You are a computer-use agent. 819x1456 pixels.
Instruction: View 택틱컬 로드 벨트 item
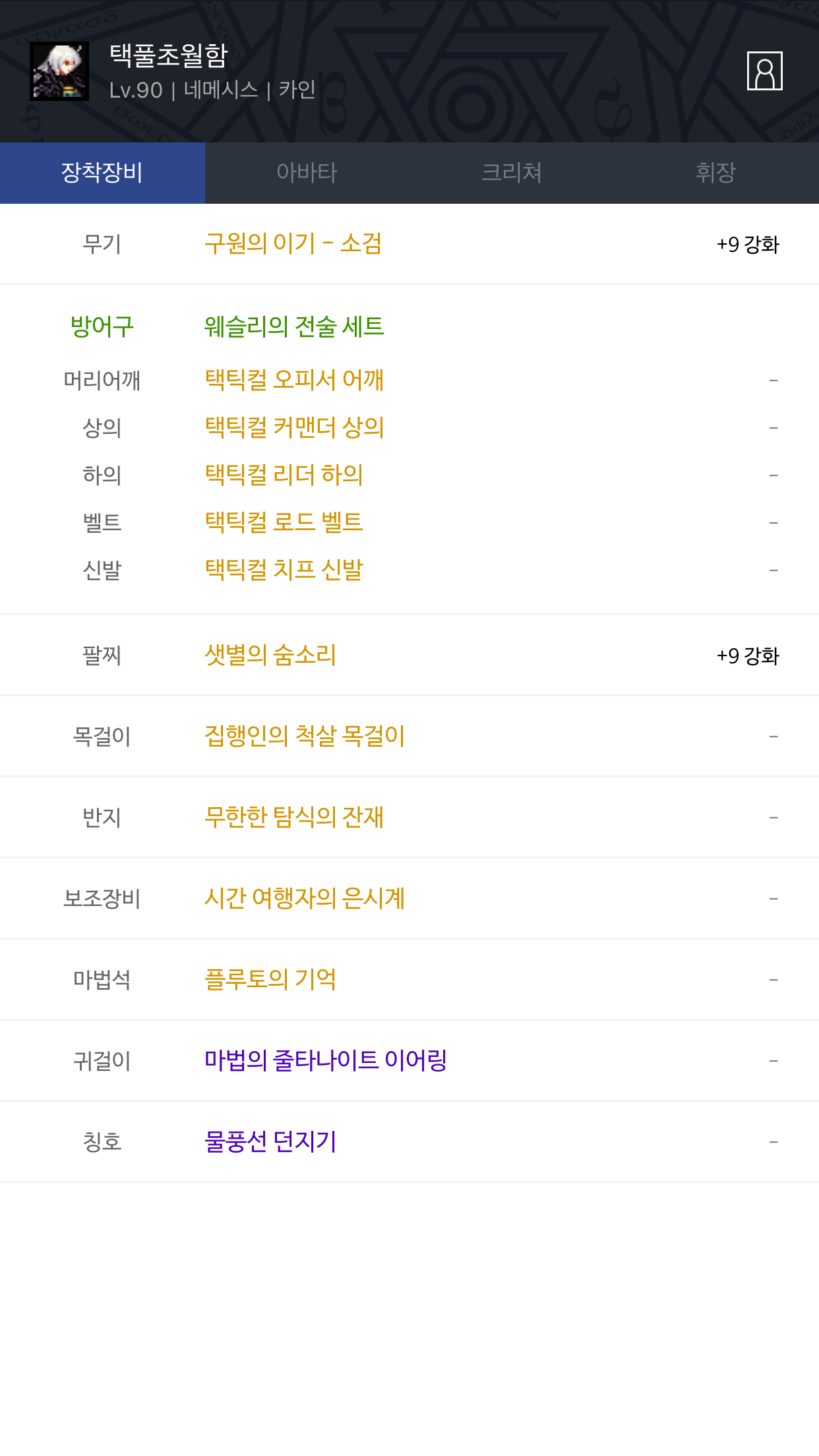pos(284,522)
